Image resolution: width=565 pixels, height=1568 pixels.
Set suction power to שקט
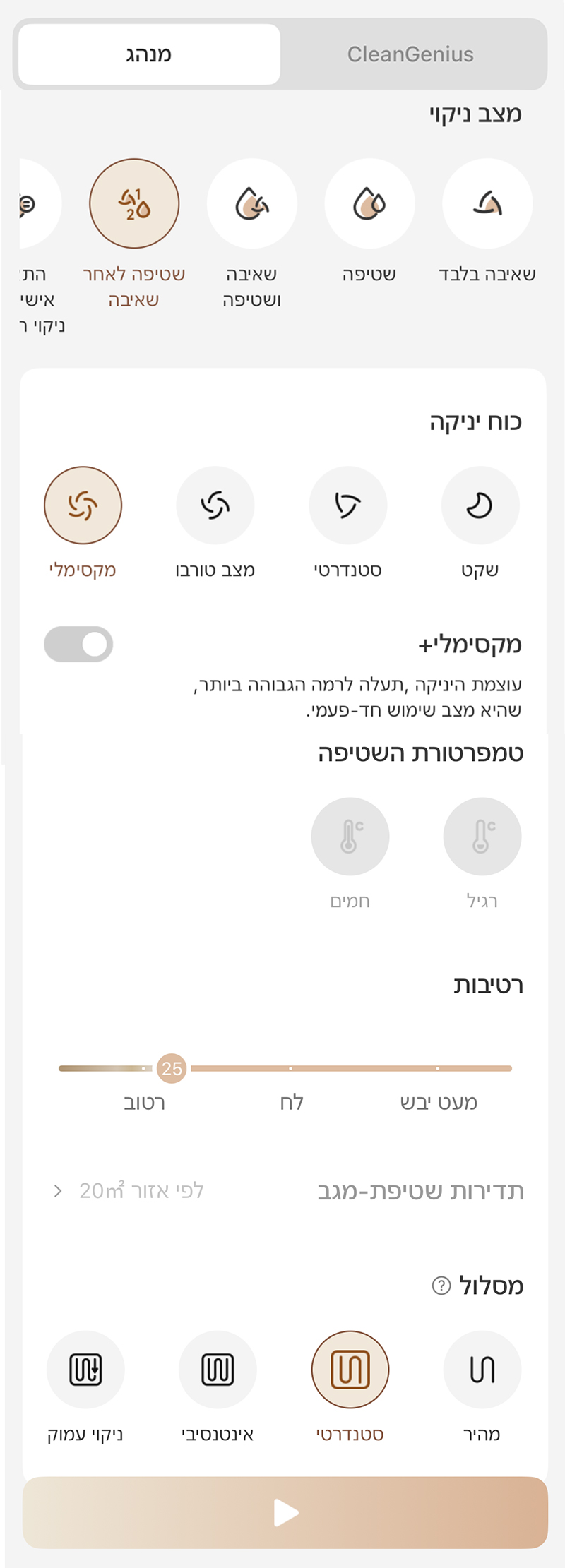click(x=480, y=505)
